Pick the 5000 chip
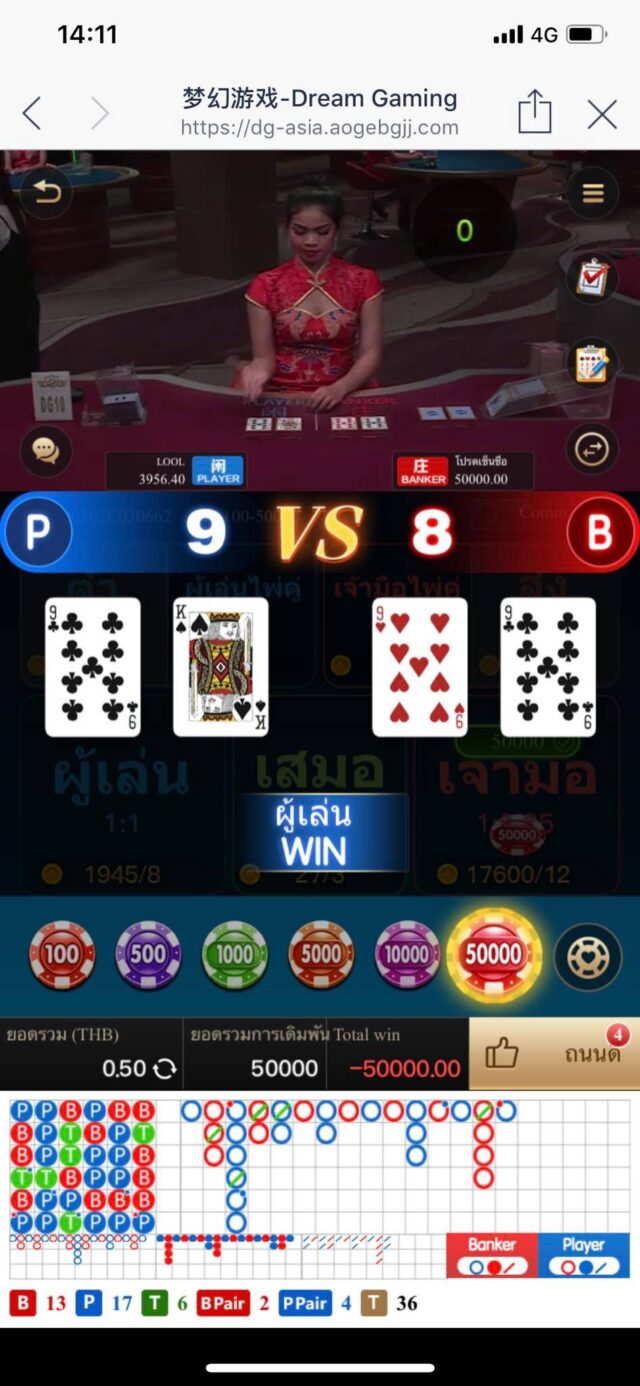Screen dimensions: 640x1386 pos(321,955)
